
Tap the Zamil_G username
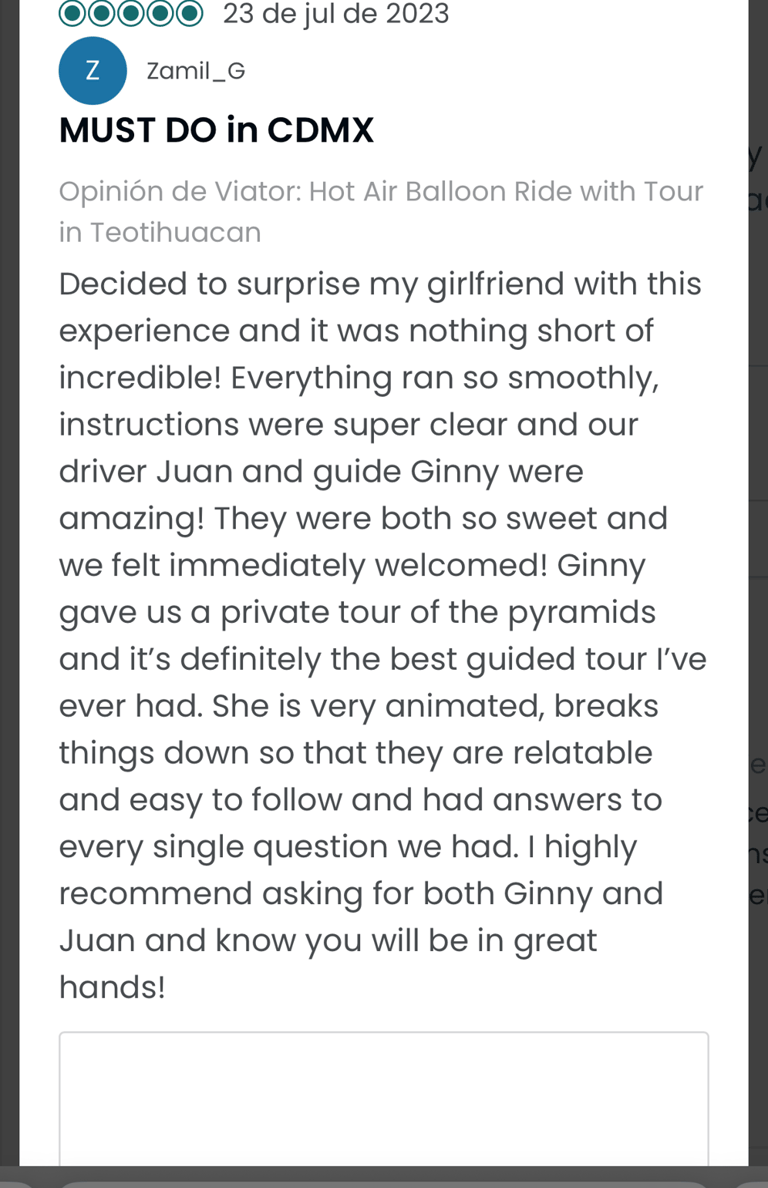click(x=195, y=71)
